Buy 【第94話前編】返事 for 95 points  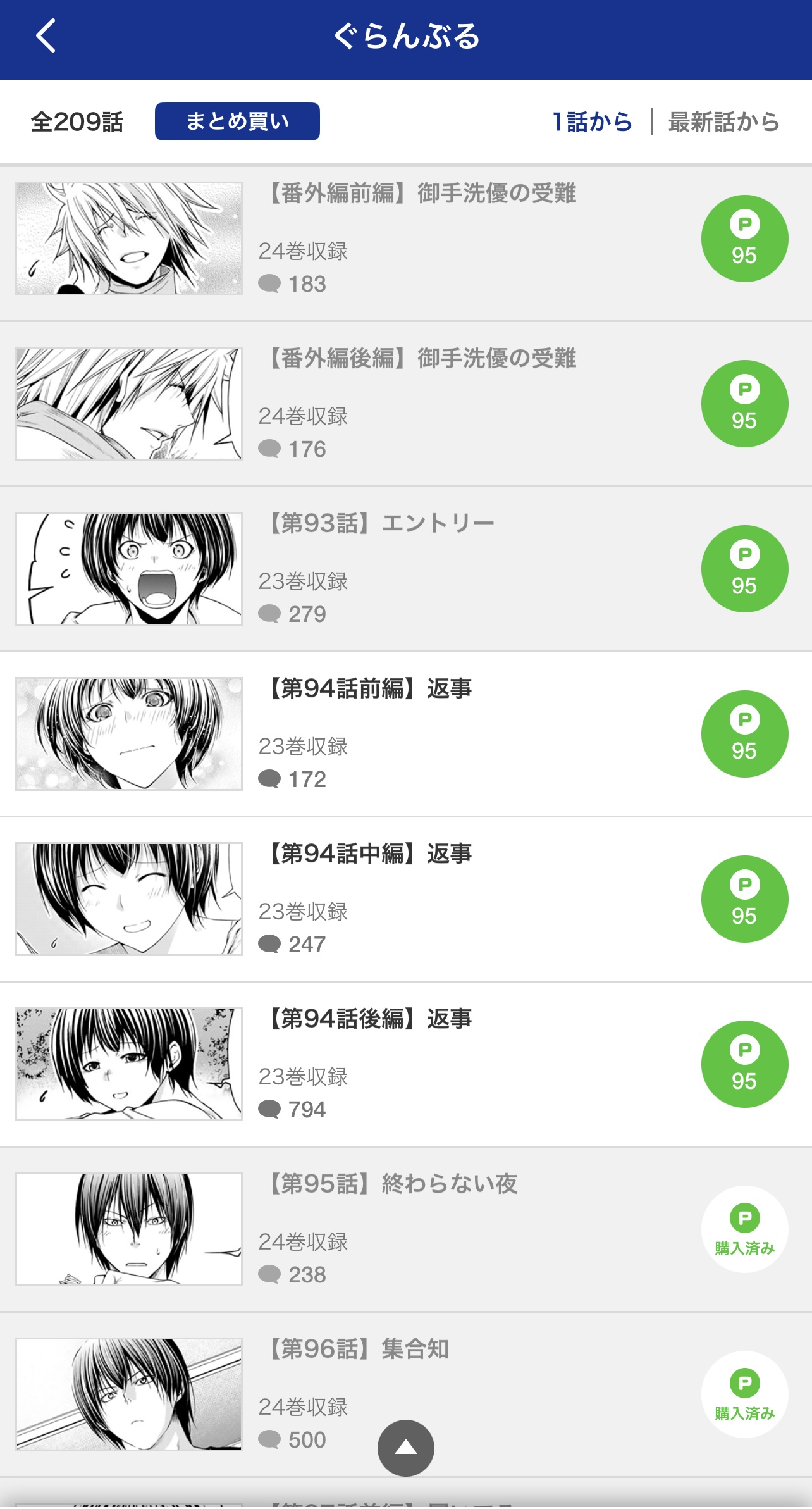tap(744, 734)
